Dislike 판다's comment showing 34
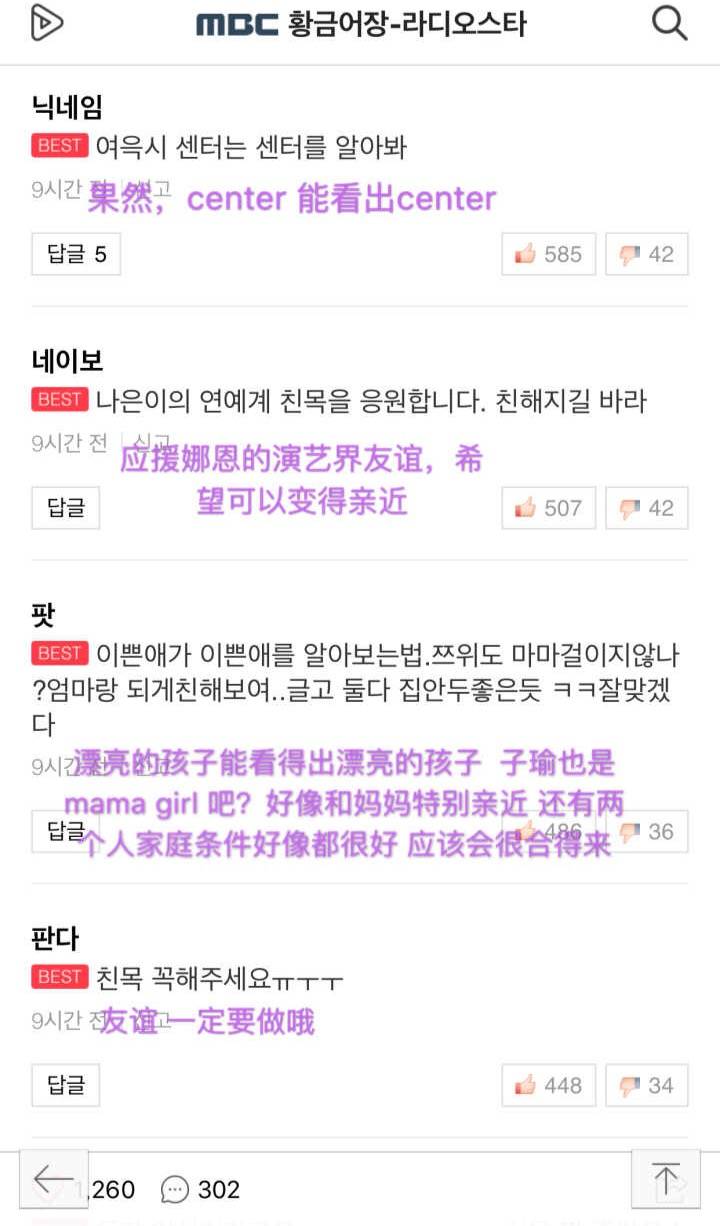This screenshot has width=720, height=1226. (x=647, y=1085)
